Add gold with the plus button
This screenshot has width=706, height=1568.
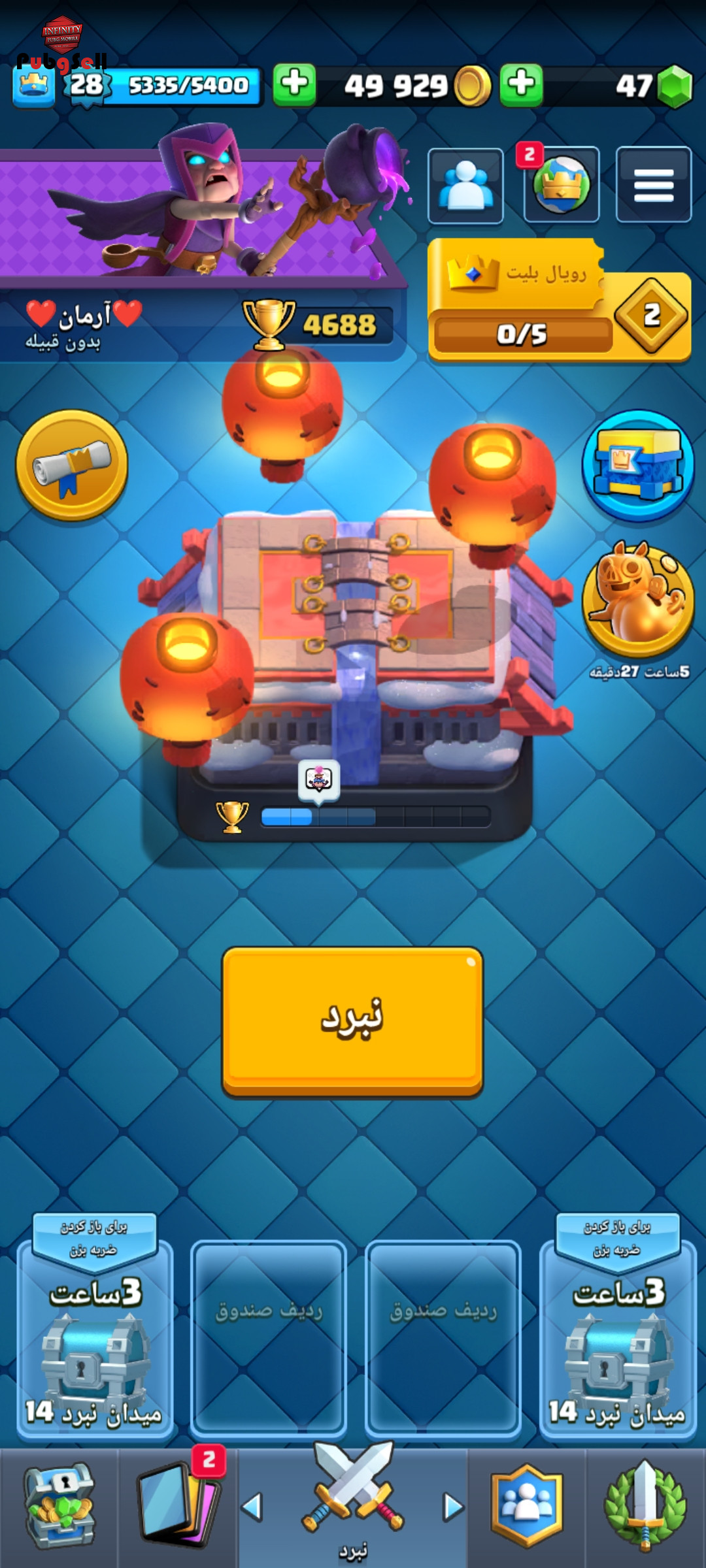coord(294,85)
